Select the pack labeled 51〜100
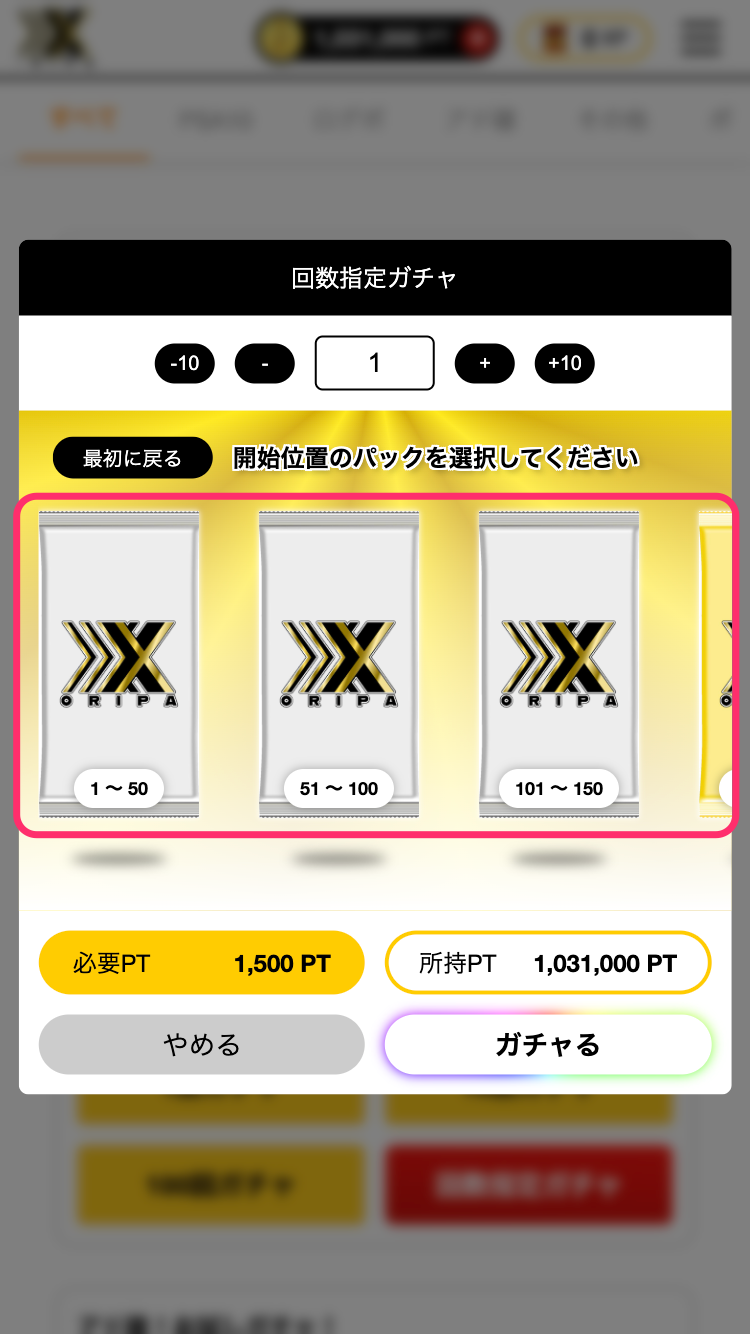The width and height of the screenshot is (750, 1334). pos(339,664)
